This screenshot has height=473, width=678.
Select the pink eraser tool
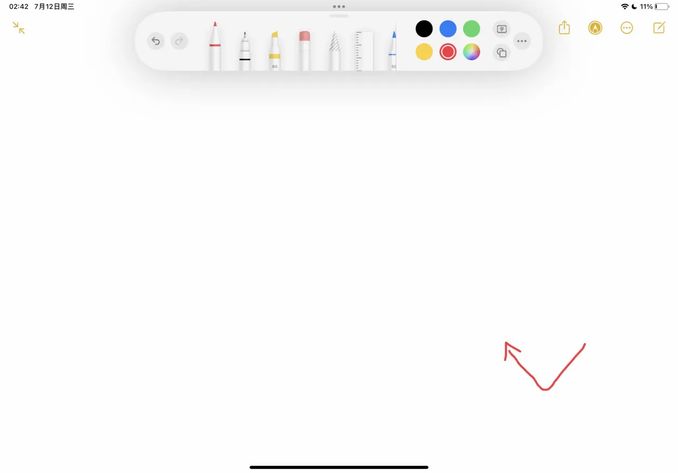click(x=304, y=50)
